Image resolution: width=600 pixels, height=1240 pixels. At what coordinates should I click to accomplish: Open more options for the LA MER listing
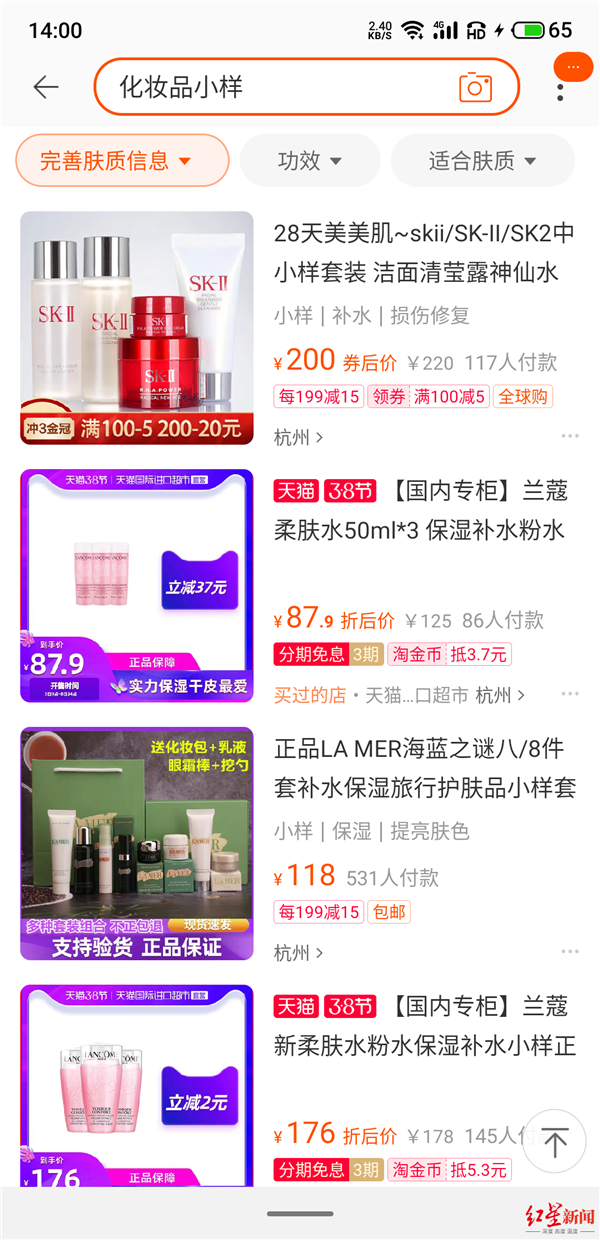[x=570, y=953]
